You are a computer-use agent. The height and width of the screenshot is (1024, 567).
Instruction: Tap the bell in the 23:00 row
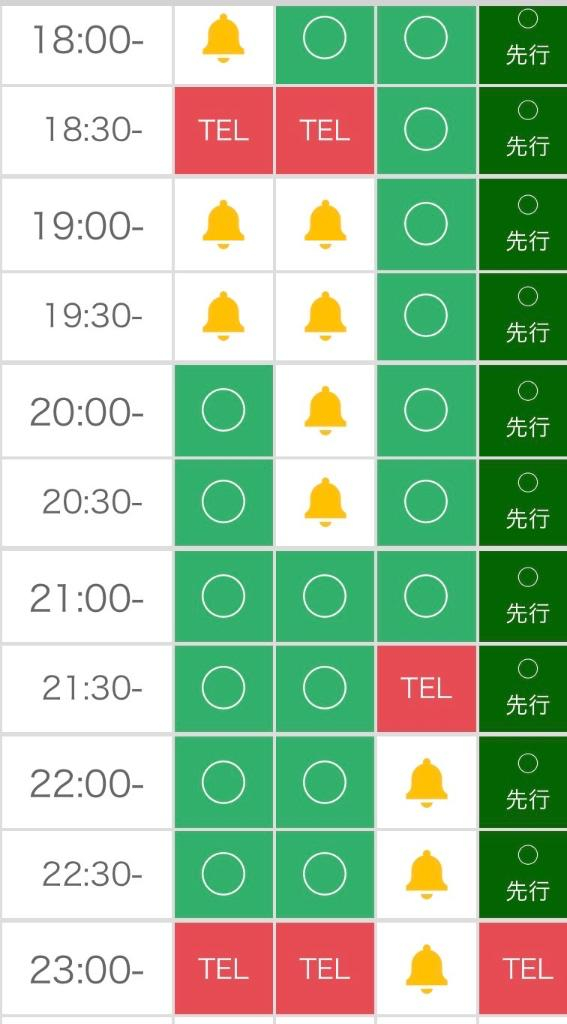427,969
